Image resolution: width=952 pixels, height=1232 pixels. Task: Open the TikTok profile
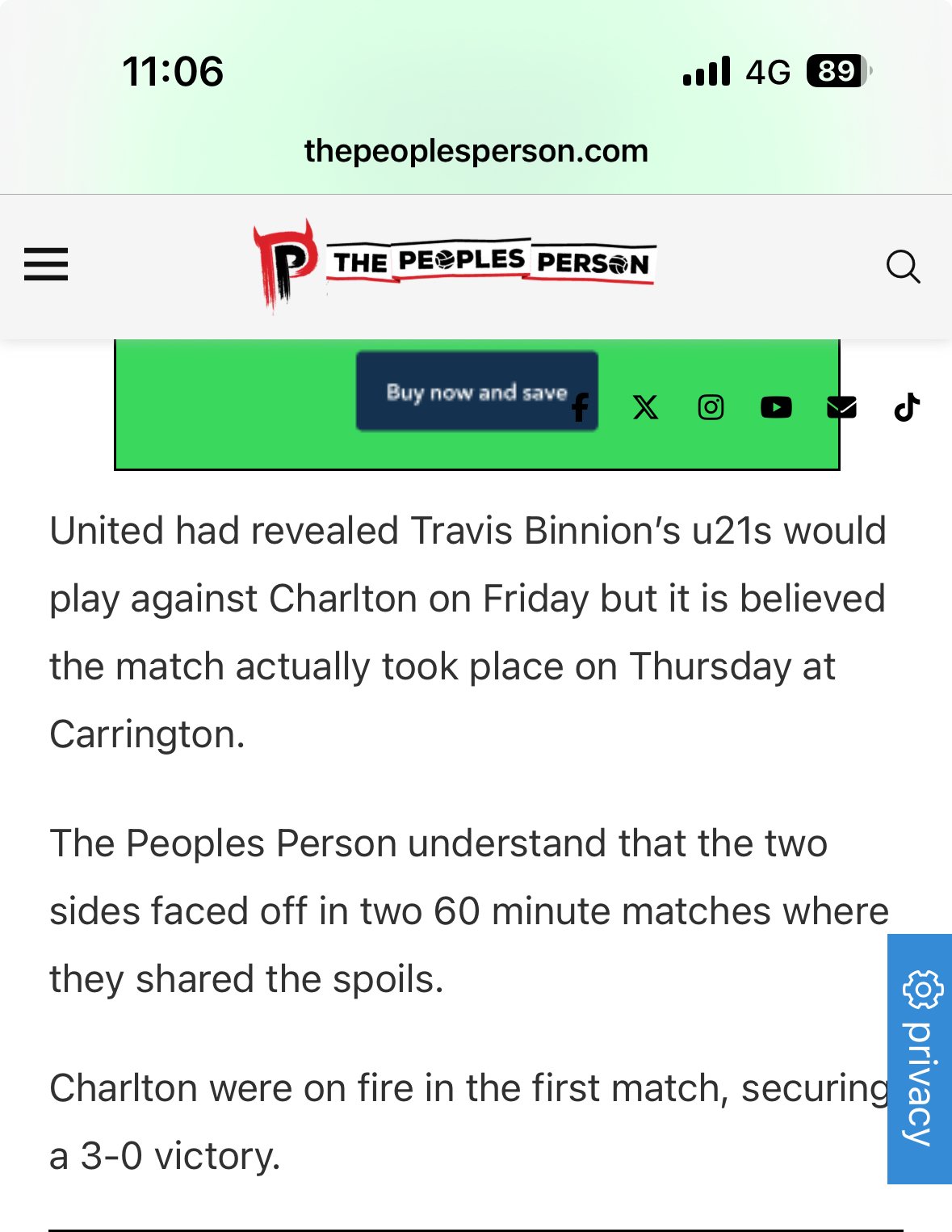pyautogui.click(x=907, y=407)
